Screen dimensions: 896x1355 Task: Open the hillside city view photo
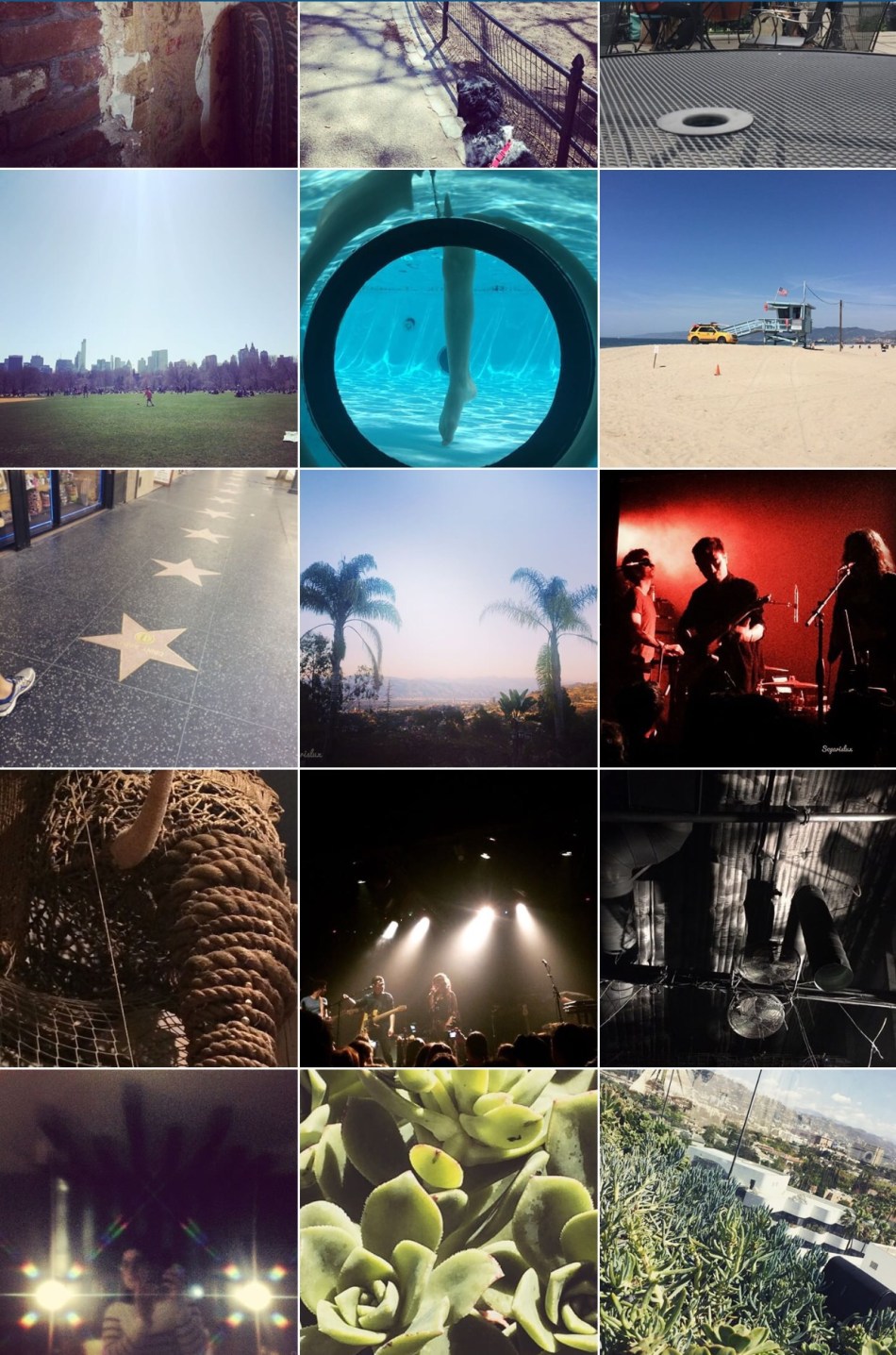coord(748,1213)
